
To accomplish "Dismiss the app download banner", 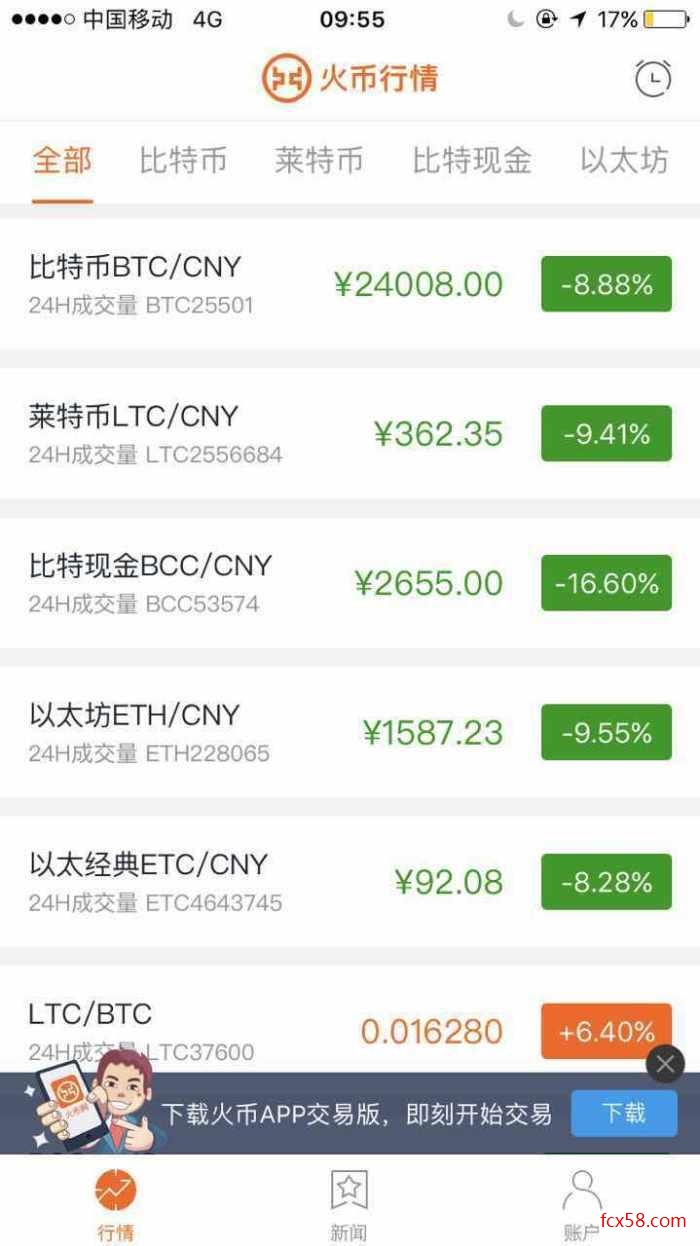I will pyautogui.click(x=666, y=1063).
